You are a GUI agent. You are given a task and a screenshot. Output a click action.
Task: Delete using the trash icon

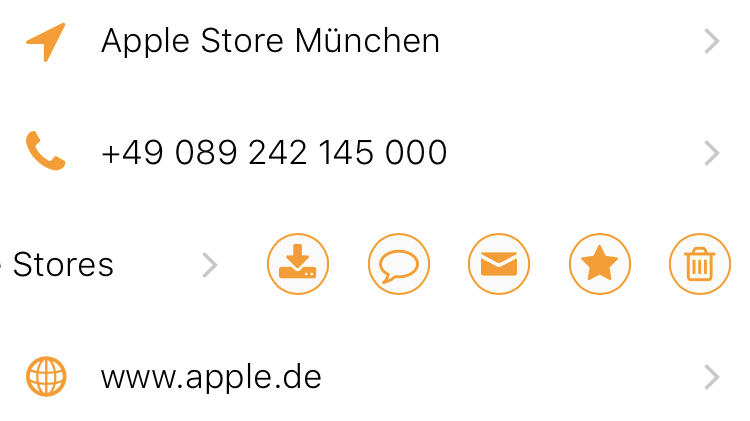pos(699,265)
